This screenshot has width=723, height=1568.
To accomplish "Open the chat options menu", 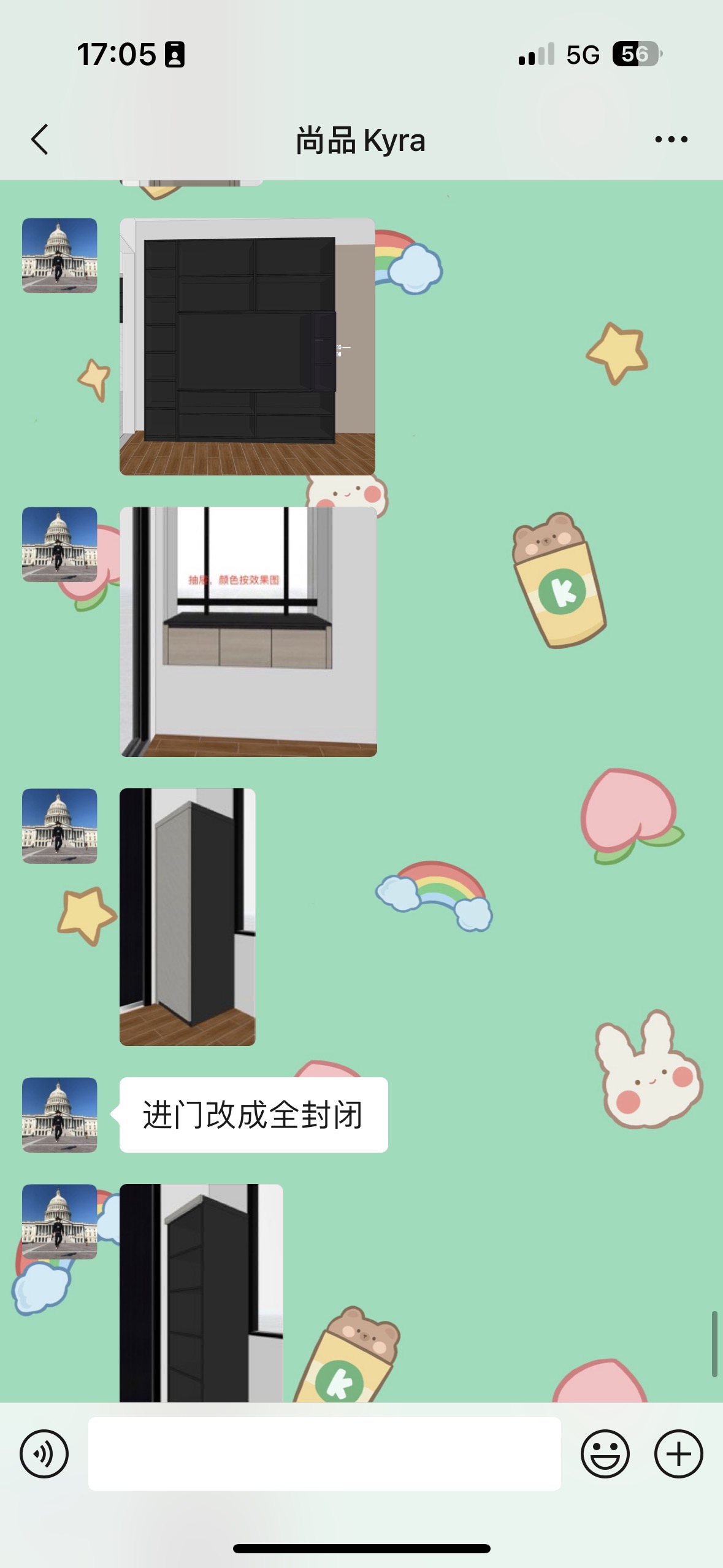I will [x=671, y=140].
